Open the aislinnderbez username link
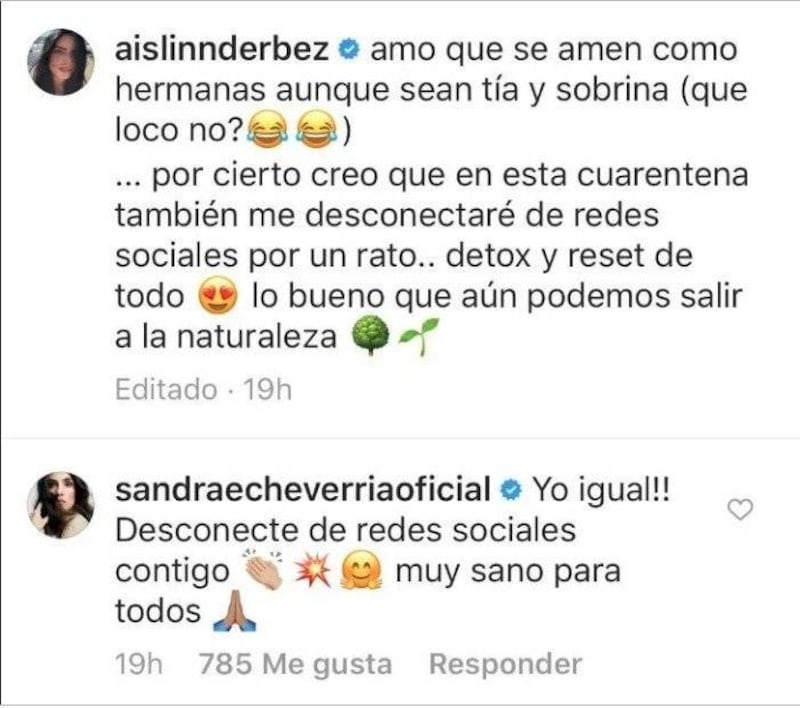The width and height of the screenshot is (800, 708). tap(225, 49)
